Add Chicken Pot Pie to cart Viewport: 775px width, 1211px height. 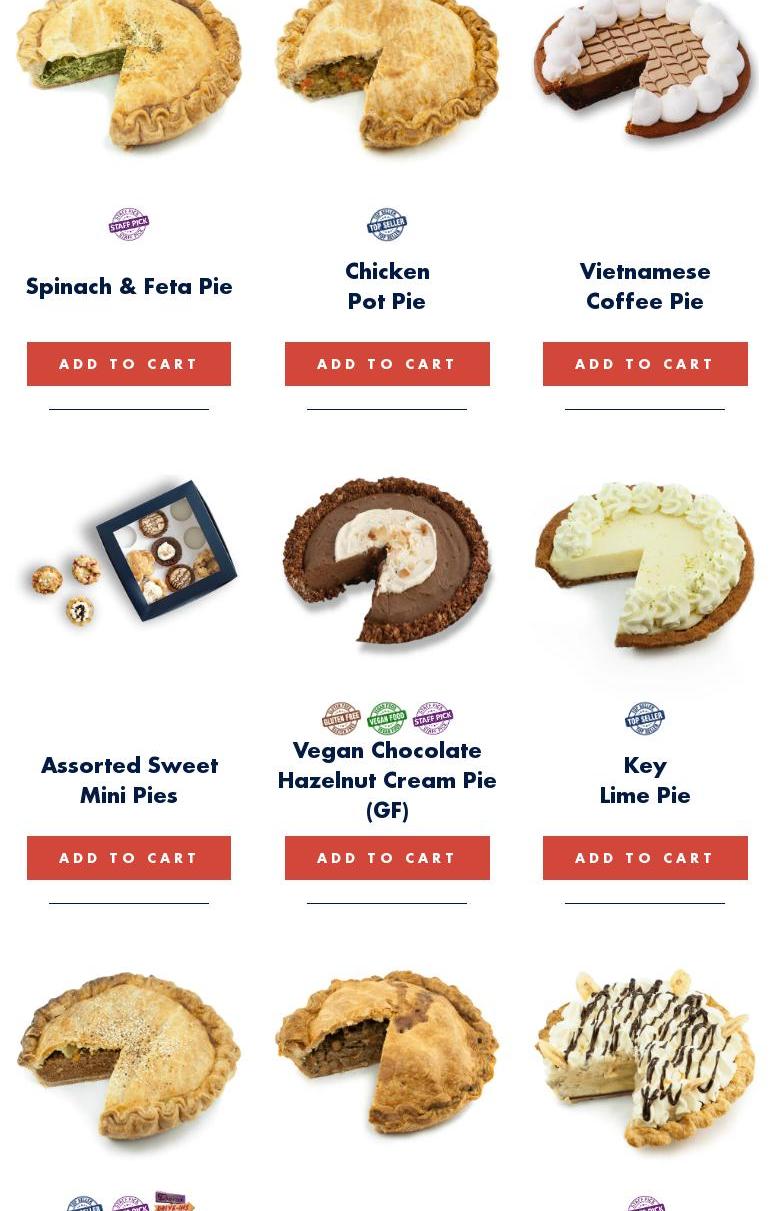coord(387,364)
